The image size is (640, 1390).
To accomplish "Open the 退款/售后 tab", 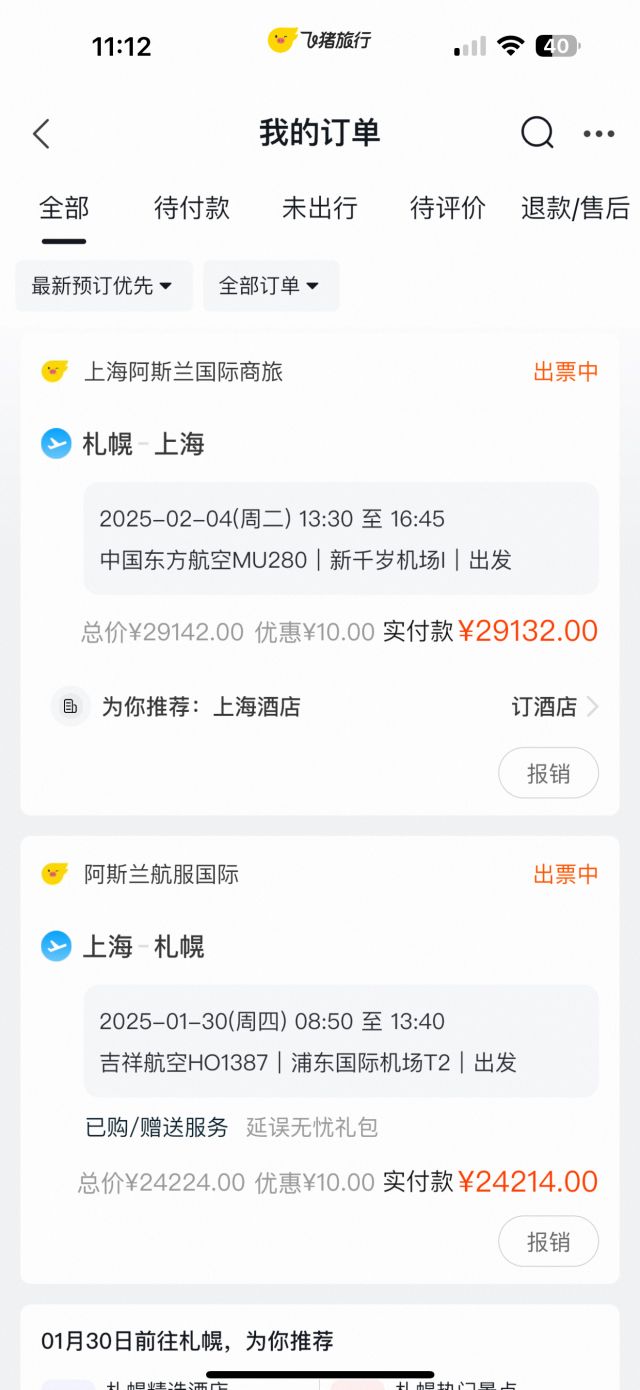I will click(x=575, y=208).
